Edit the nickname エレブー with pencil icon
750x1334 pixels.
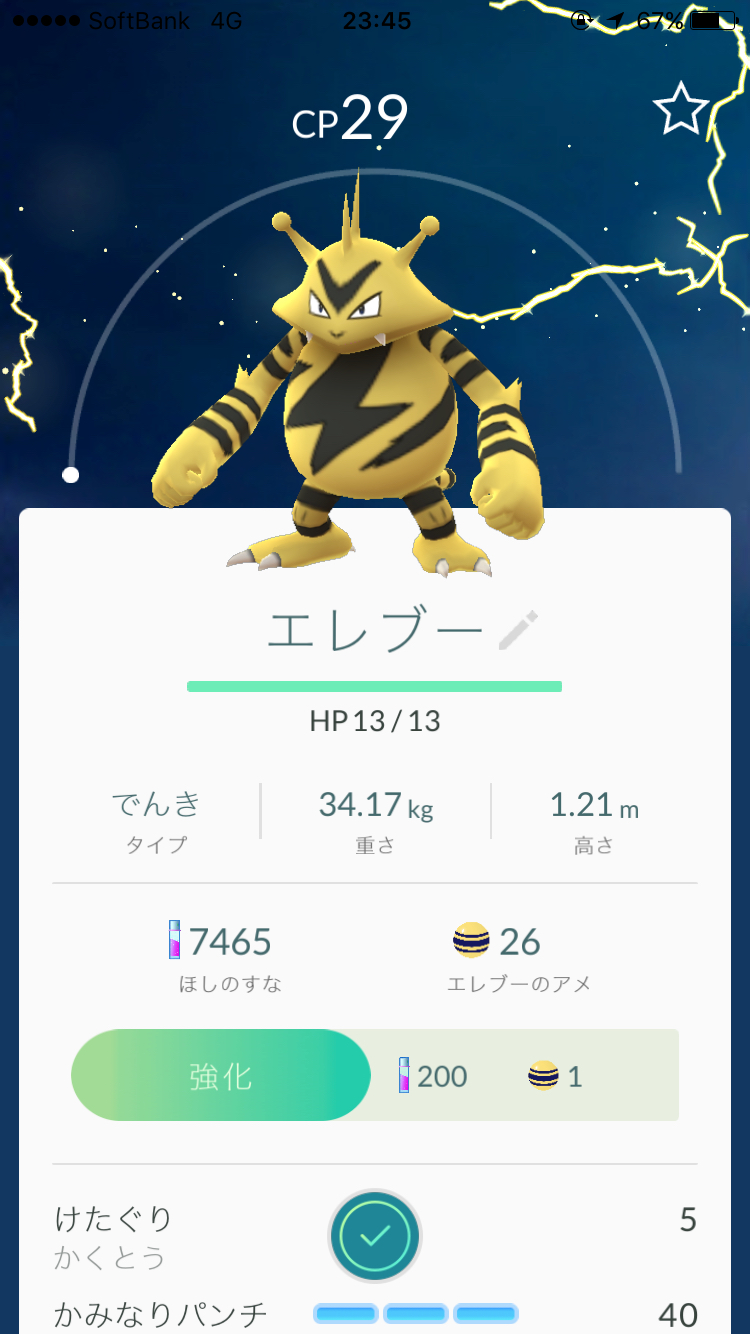(x=518, y=630)
